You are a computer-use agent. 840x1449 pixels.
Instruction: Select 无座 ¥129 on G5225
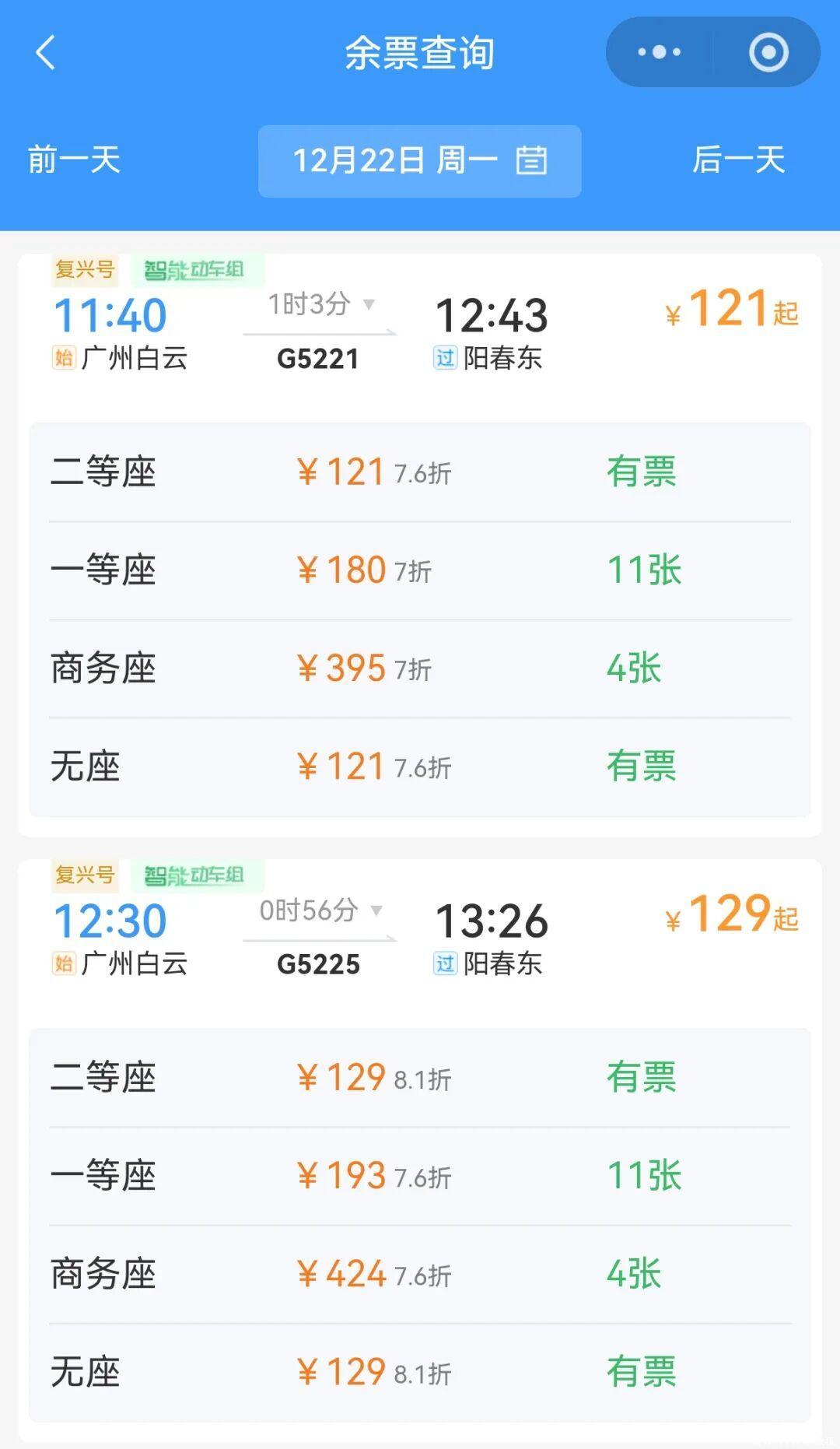coord(419,1372)
